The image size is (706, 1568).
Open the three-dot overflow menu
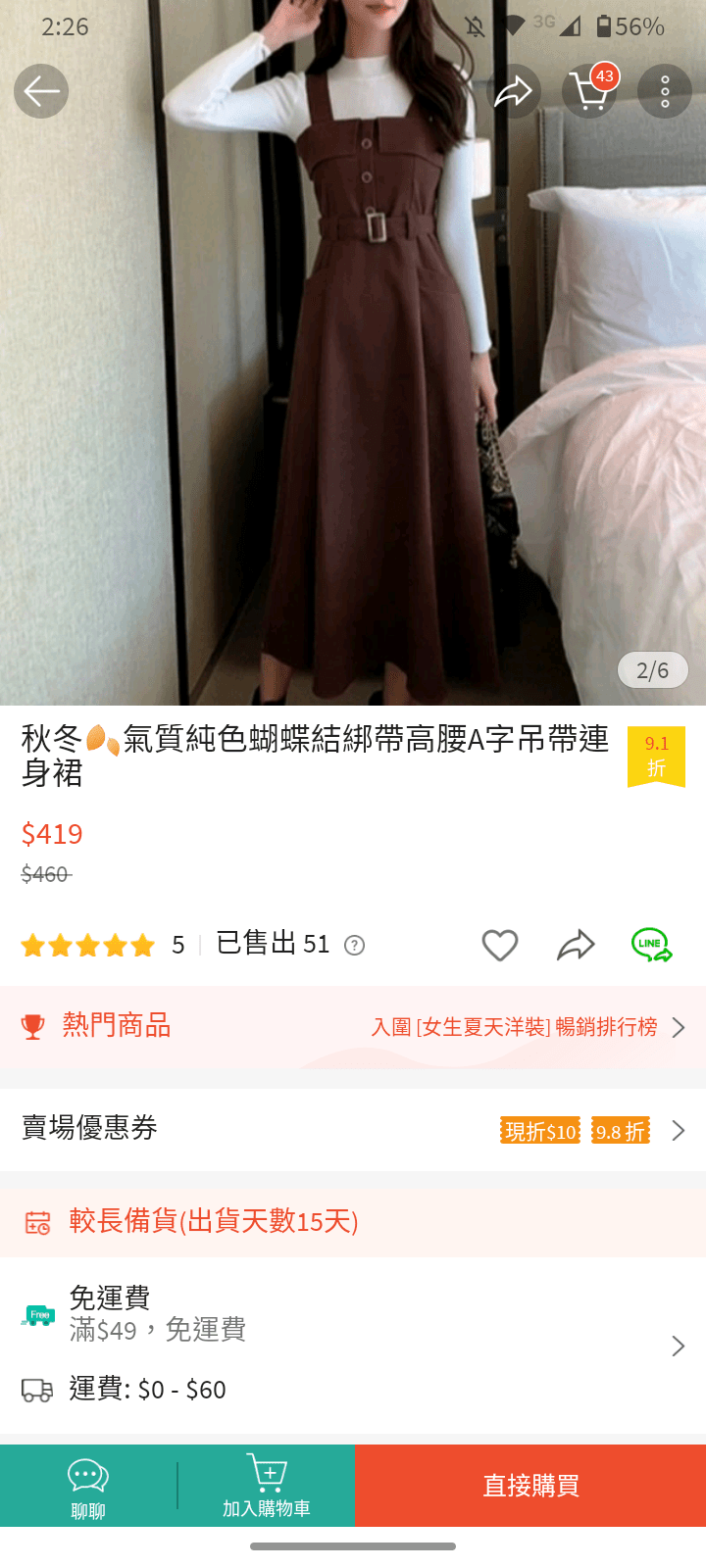click(665, 90)
